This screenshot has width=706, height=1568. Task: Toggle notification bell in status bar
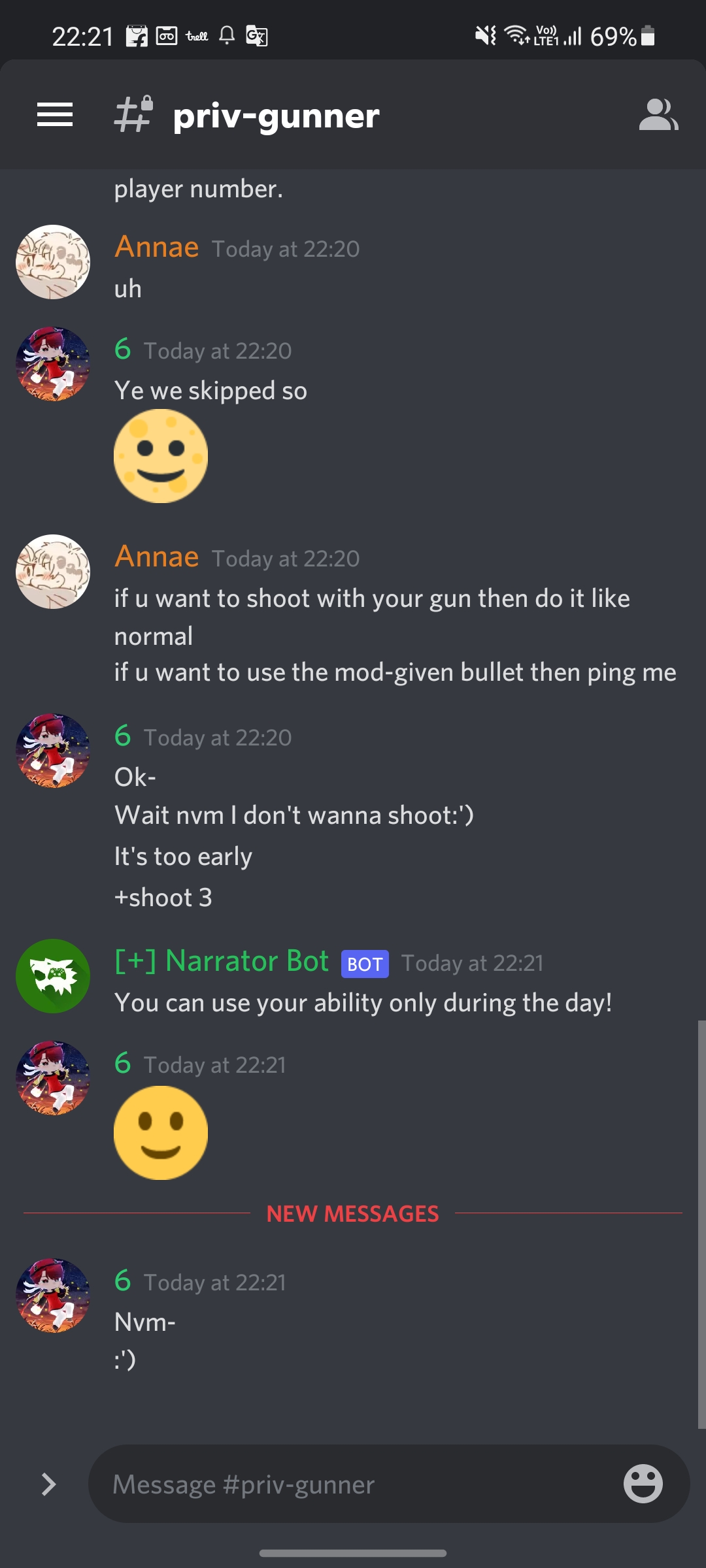[226, 36]
